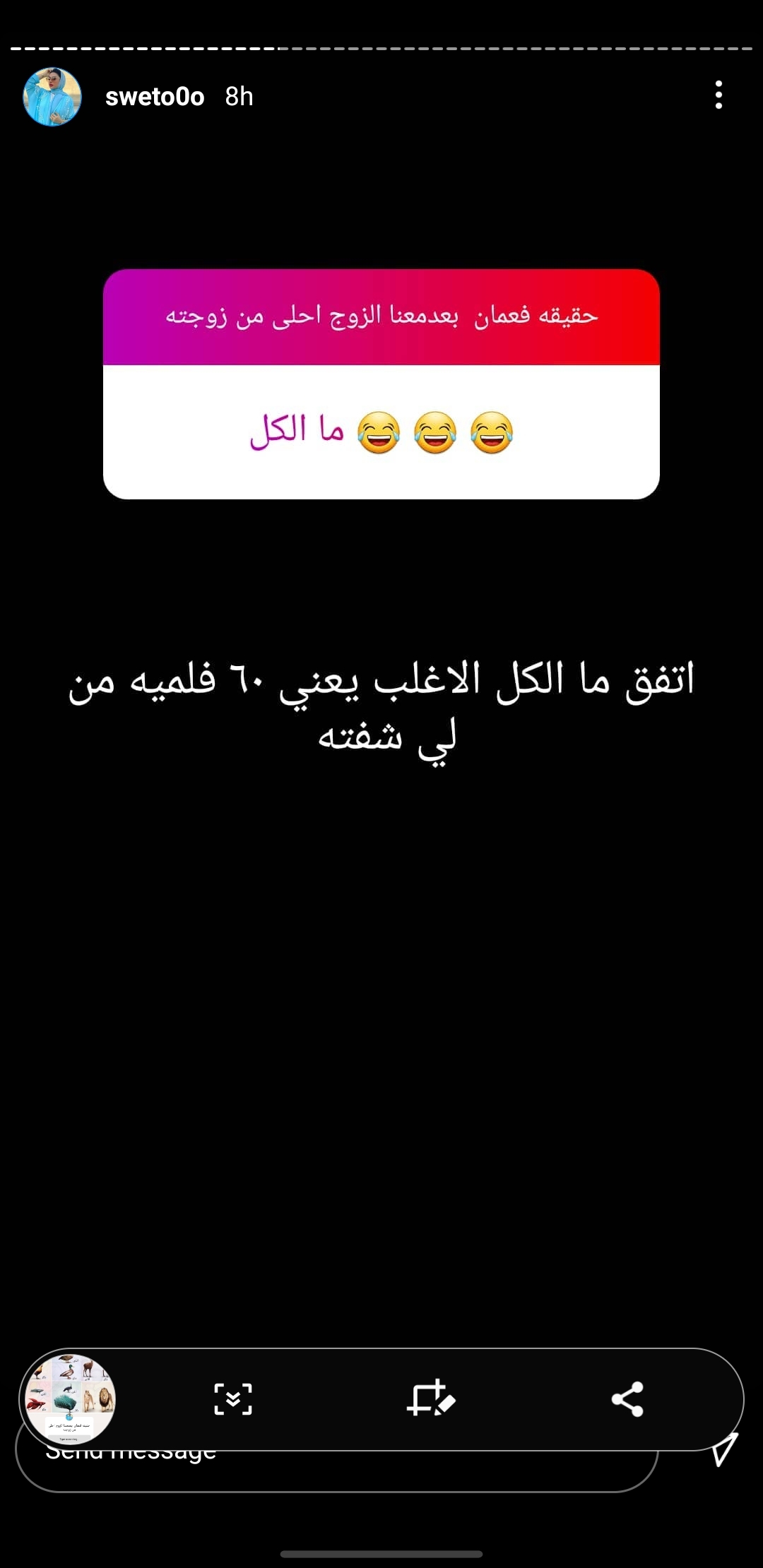This screenshot has width=763, height=1568.
Task: Start scroll capture of the screenshot
Action: coord(233,1398)
